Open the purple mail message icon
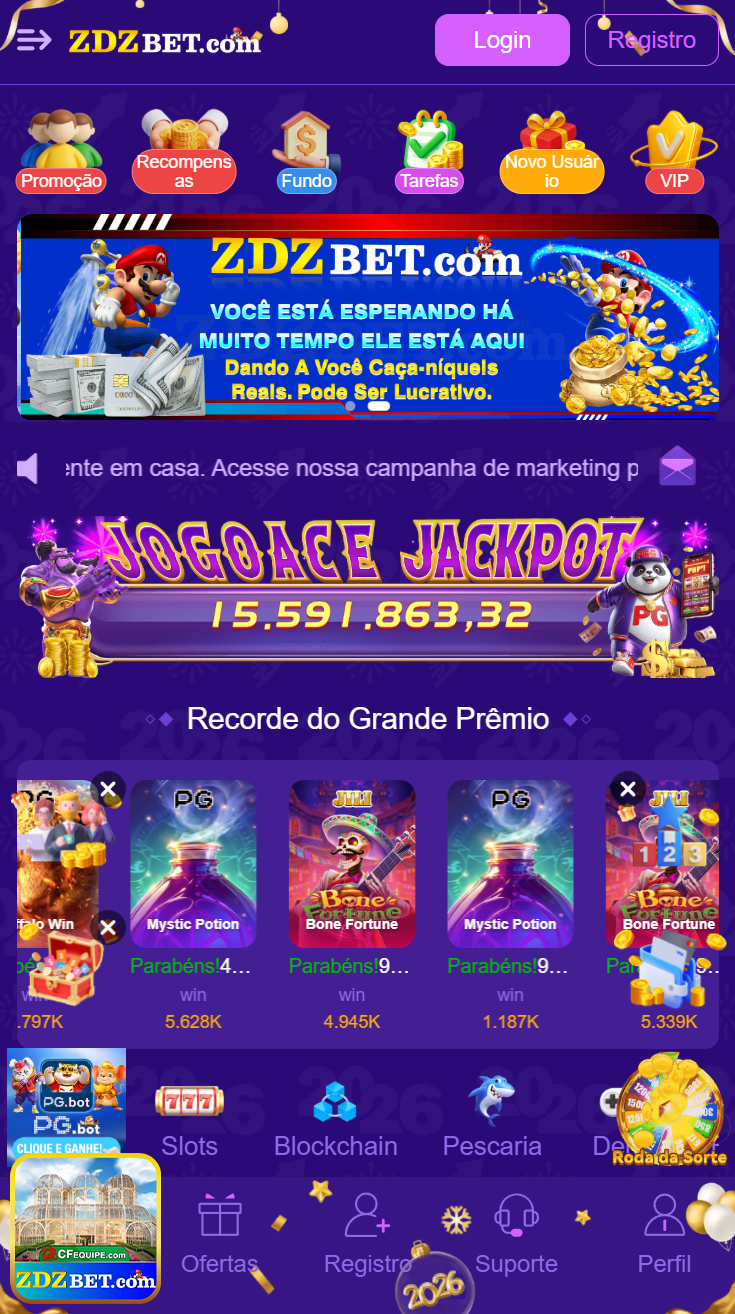Screen dimensions: 735x1314 (677, 467)
